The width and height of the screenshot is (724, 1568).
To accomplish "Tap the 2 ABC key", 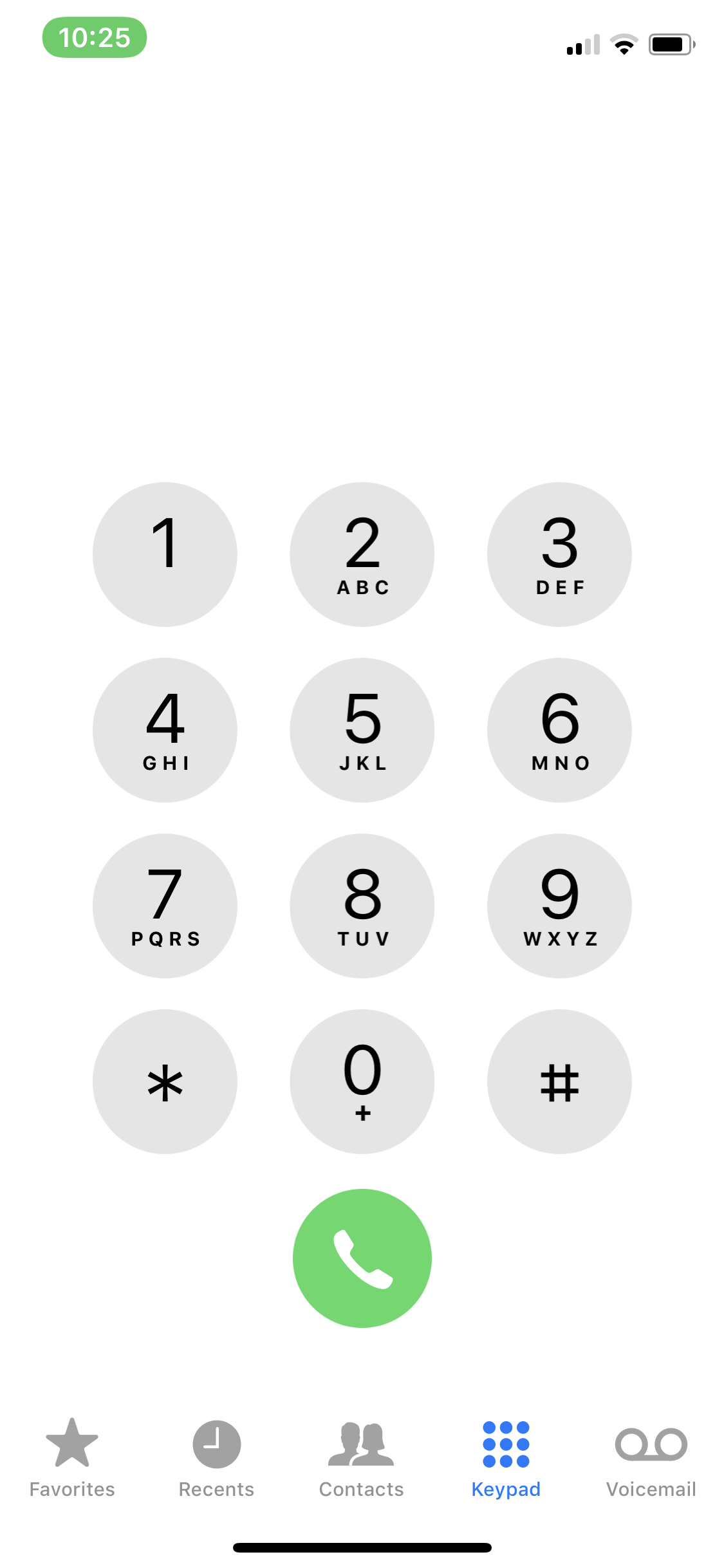I will click(x=362, y=554).
